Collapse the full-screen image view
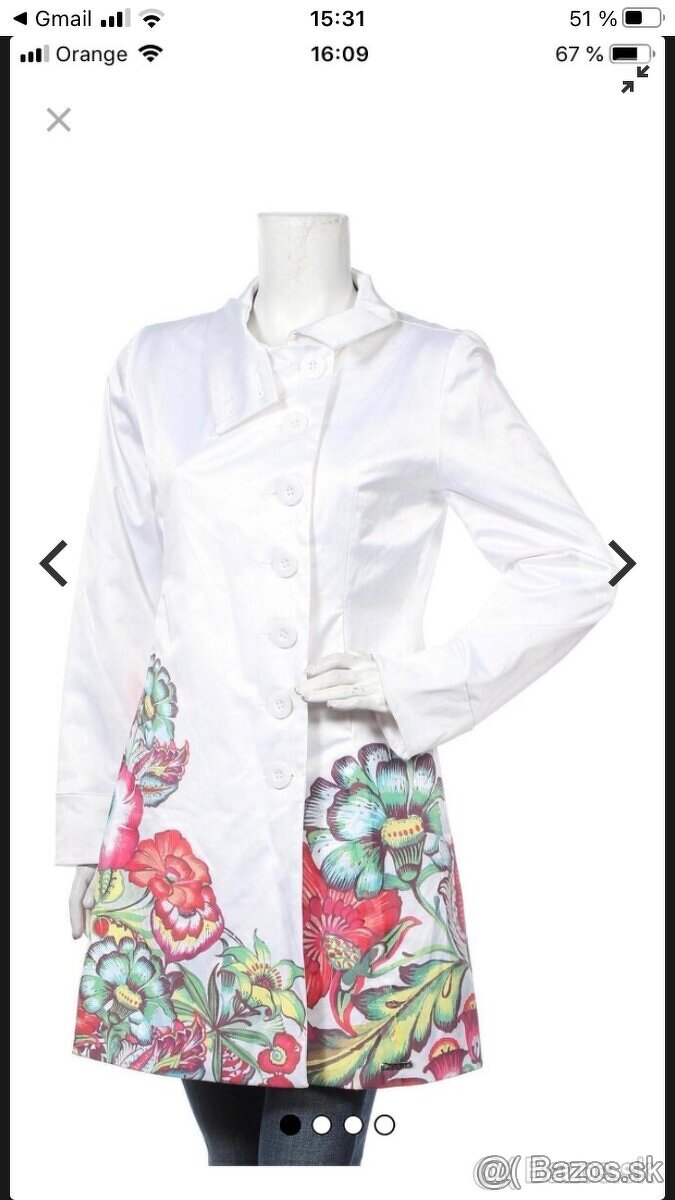The image size is (675, 1200). click(634, 79)
